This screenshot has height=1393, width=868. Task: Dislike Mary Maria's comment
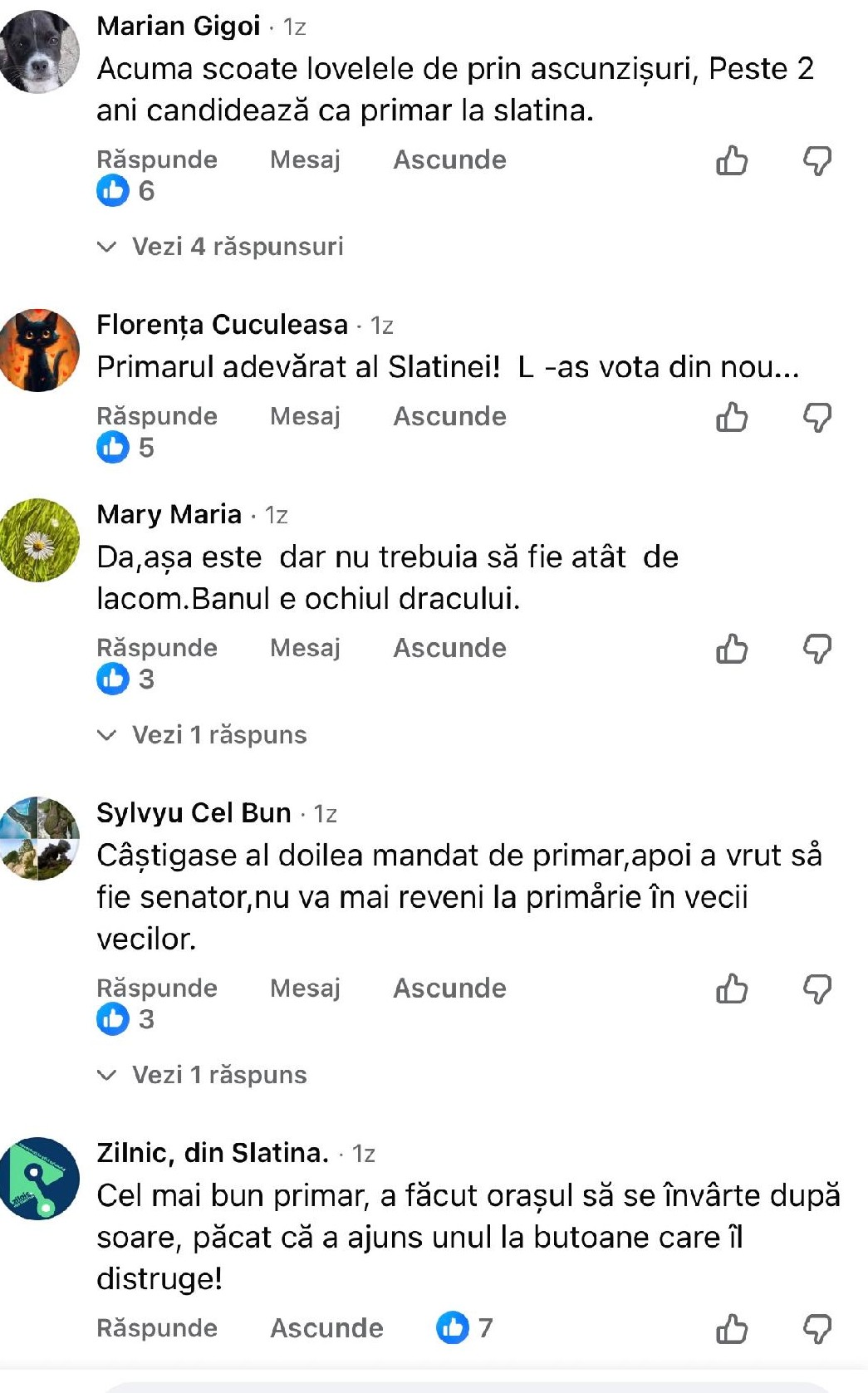tap(817, 649)
